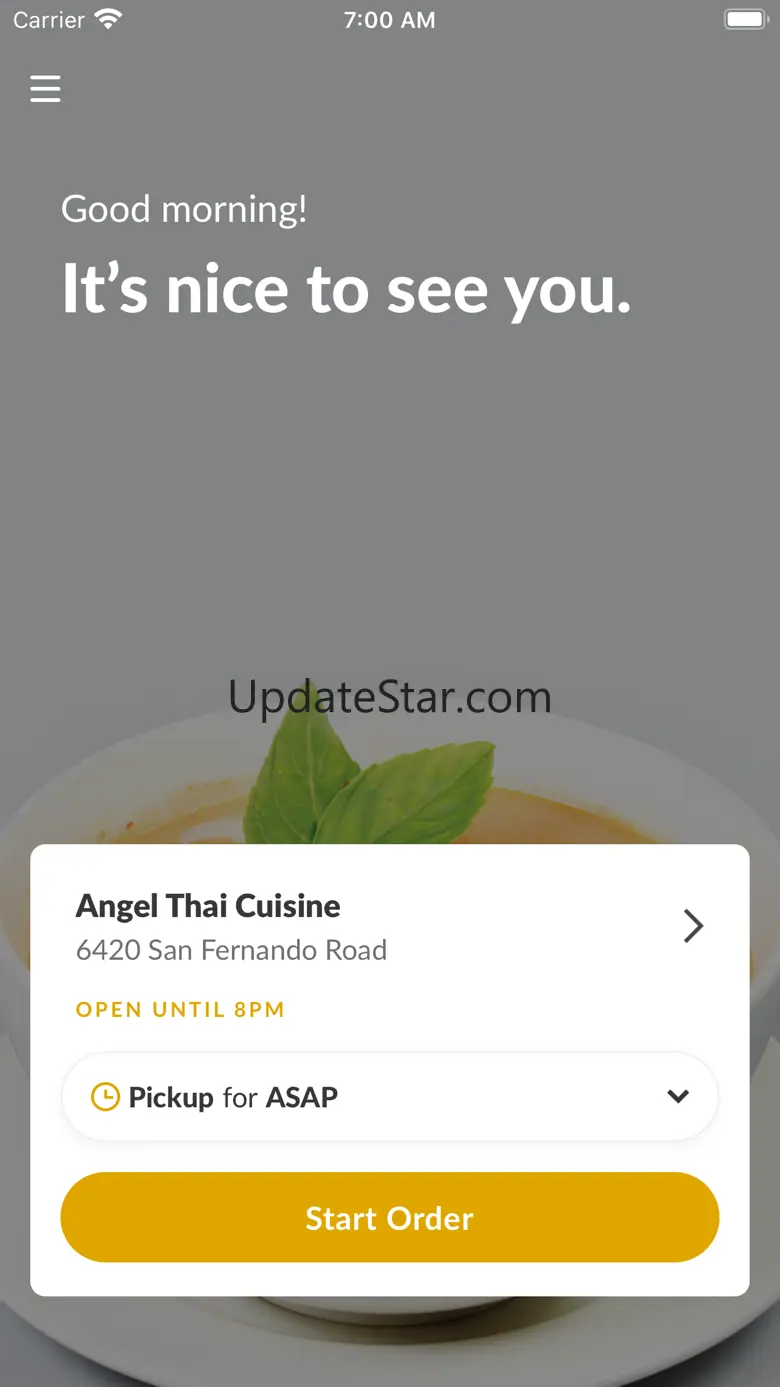Tap the Start Order button
780x1387 pixels.
point(389,1218)
